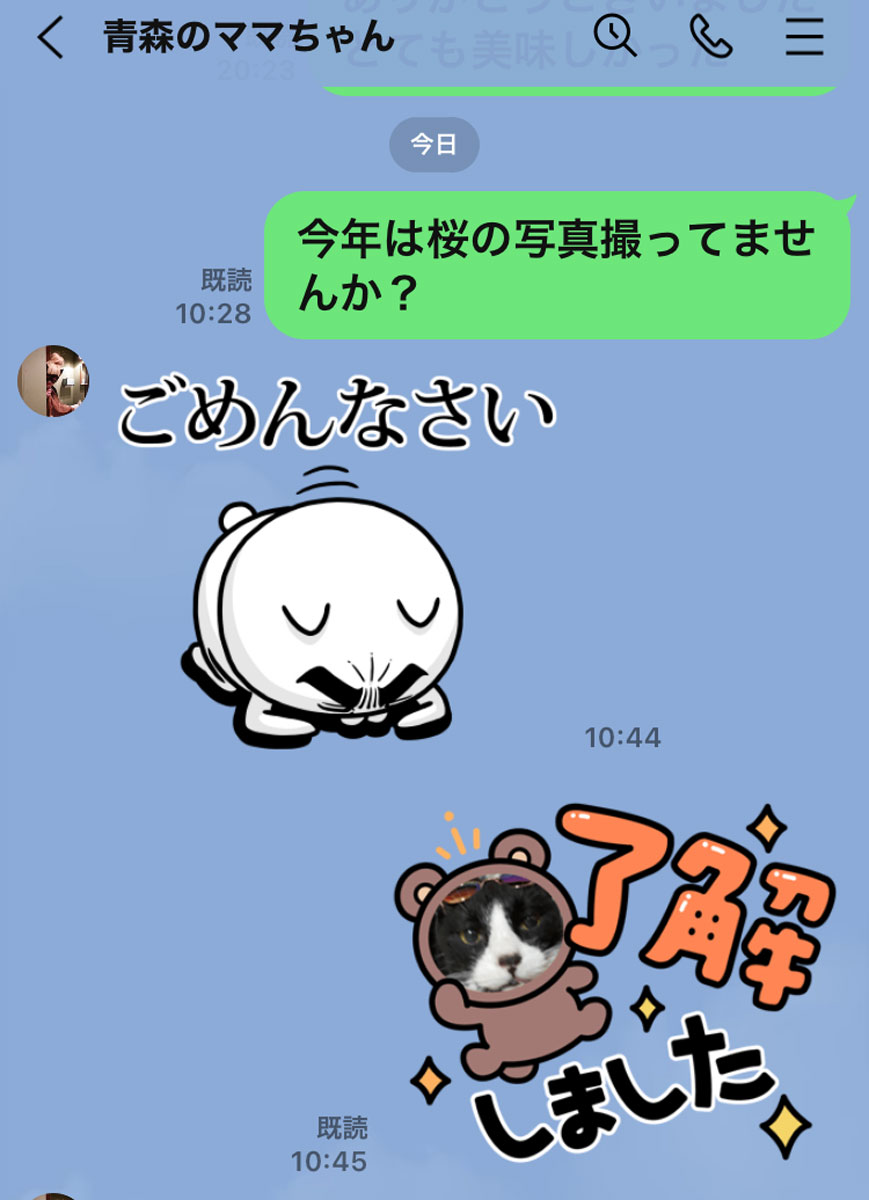Open the chat menu
869x1200 pixels.
coord(803,38)
